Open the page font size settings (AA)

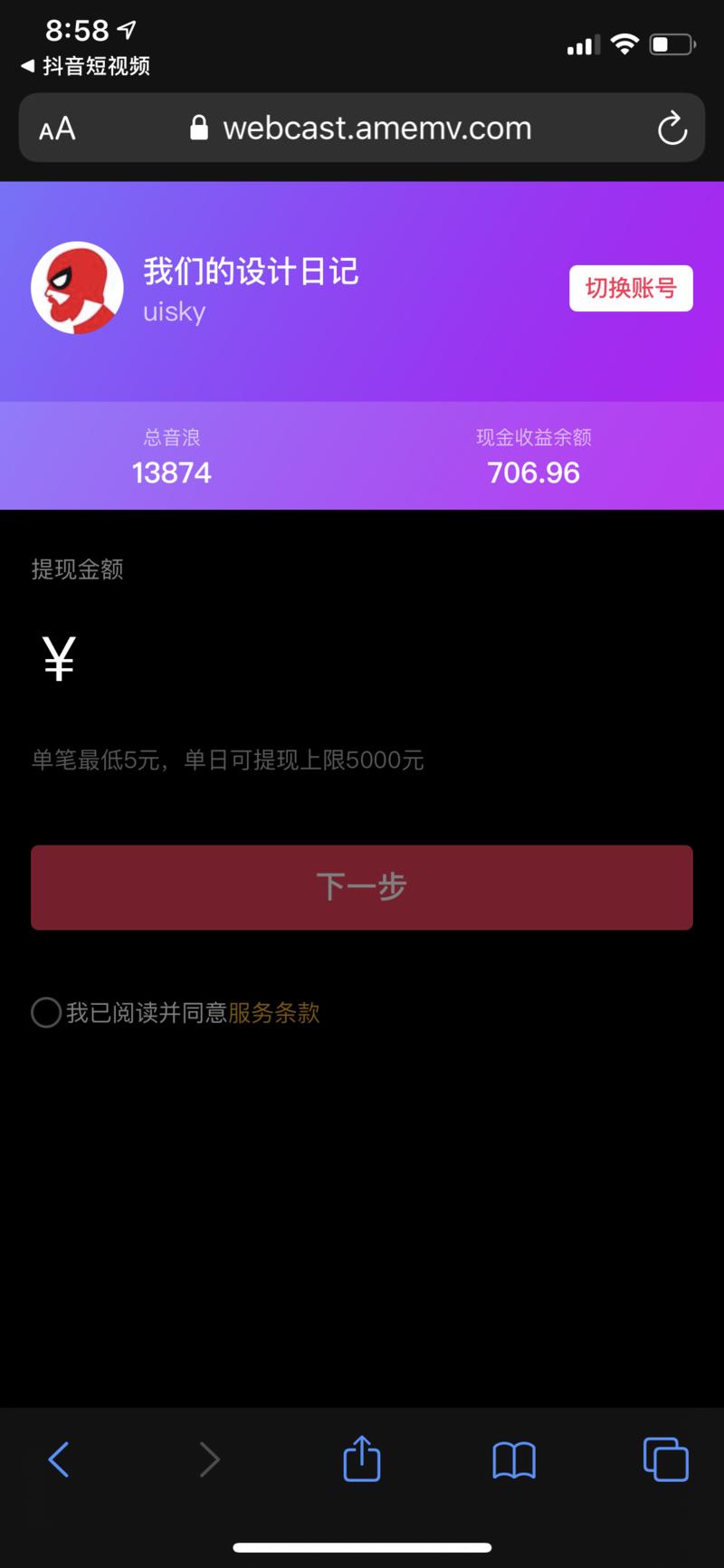pos(55,128)
